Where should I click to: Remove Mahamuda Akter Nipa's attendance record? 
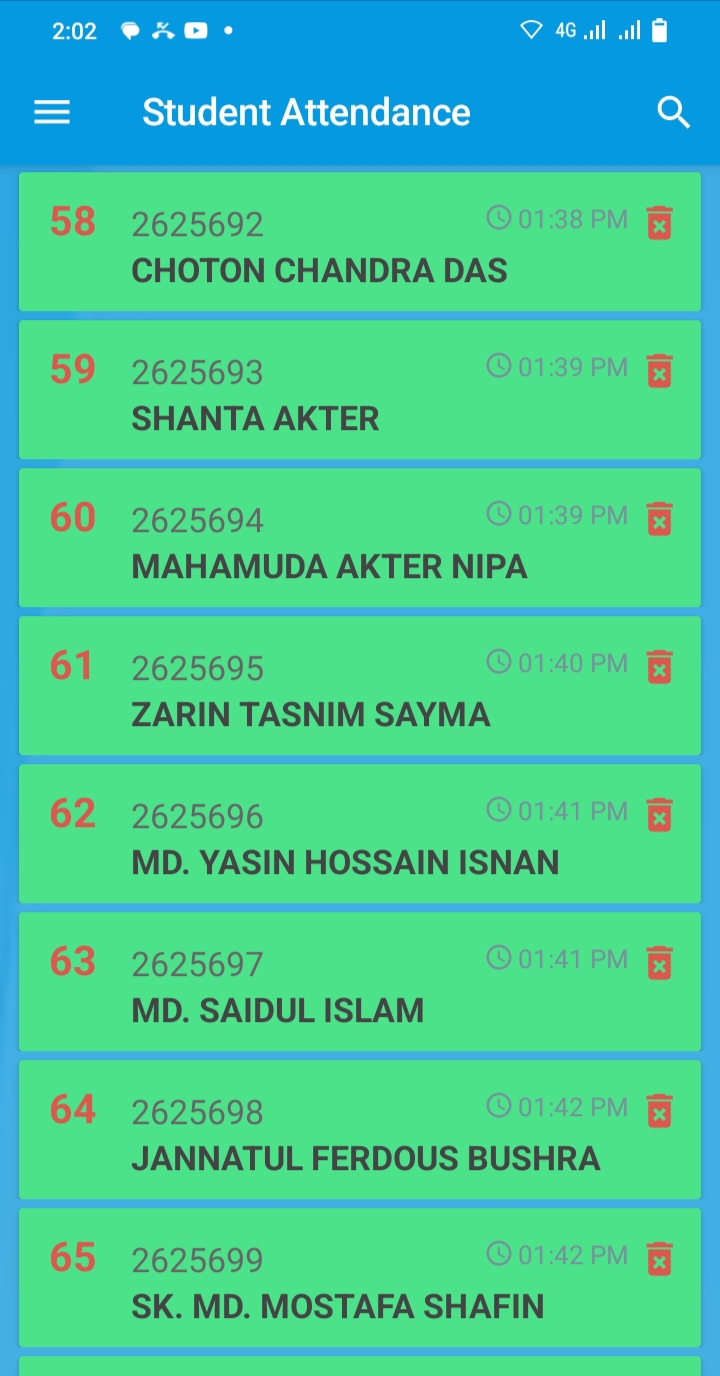[659, 518]
